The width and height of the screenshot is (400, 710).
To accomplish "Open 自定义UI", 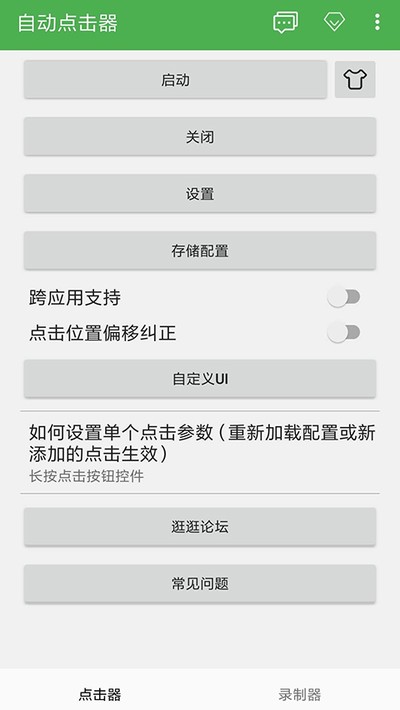I will coord(200,379).
